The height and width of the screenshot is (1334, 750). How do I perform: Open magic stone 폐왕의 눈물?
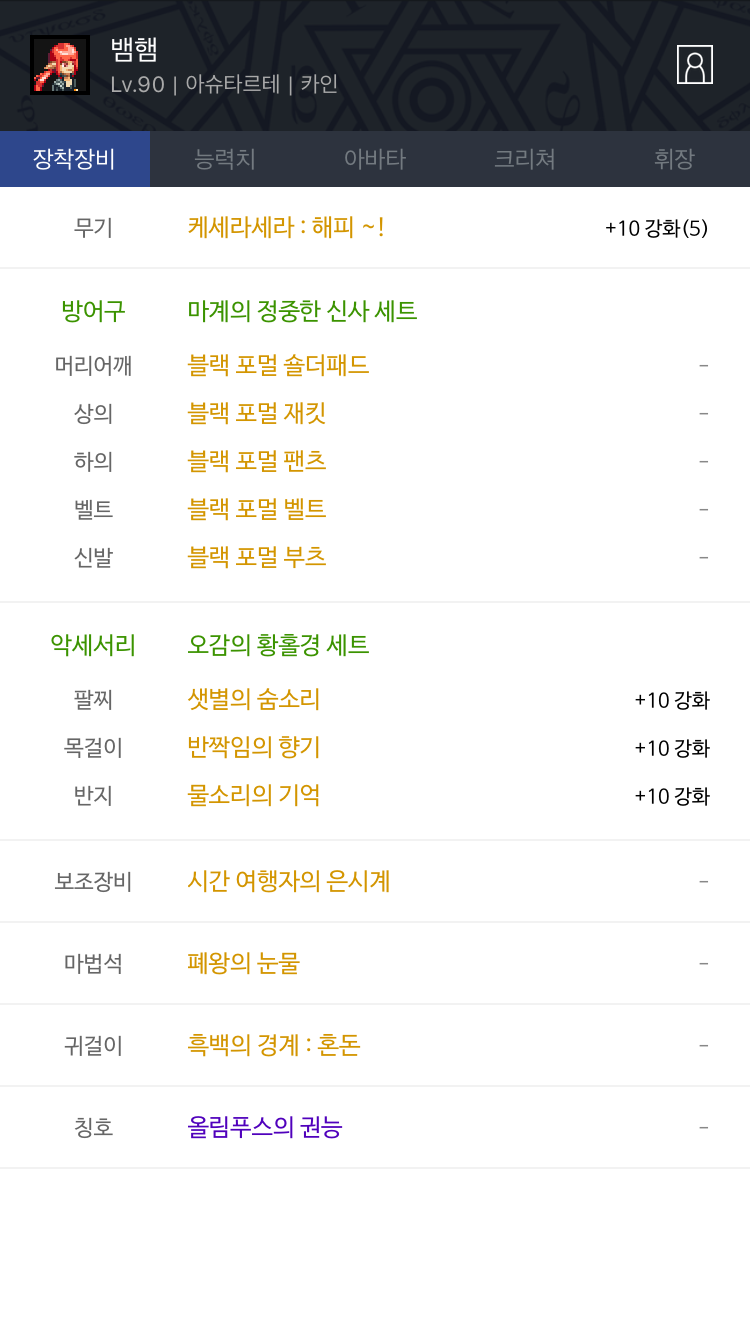(x=244, y=963)
